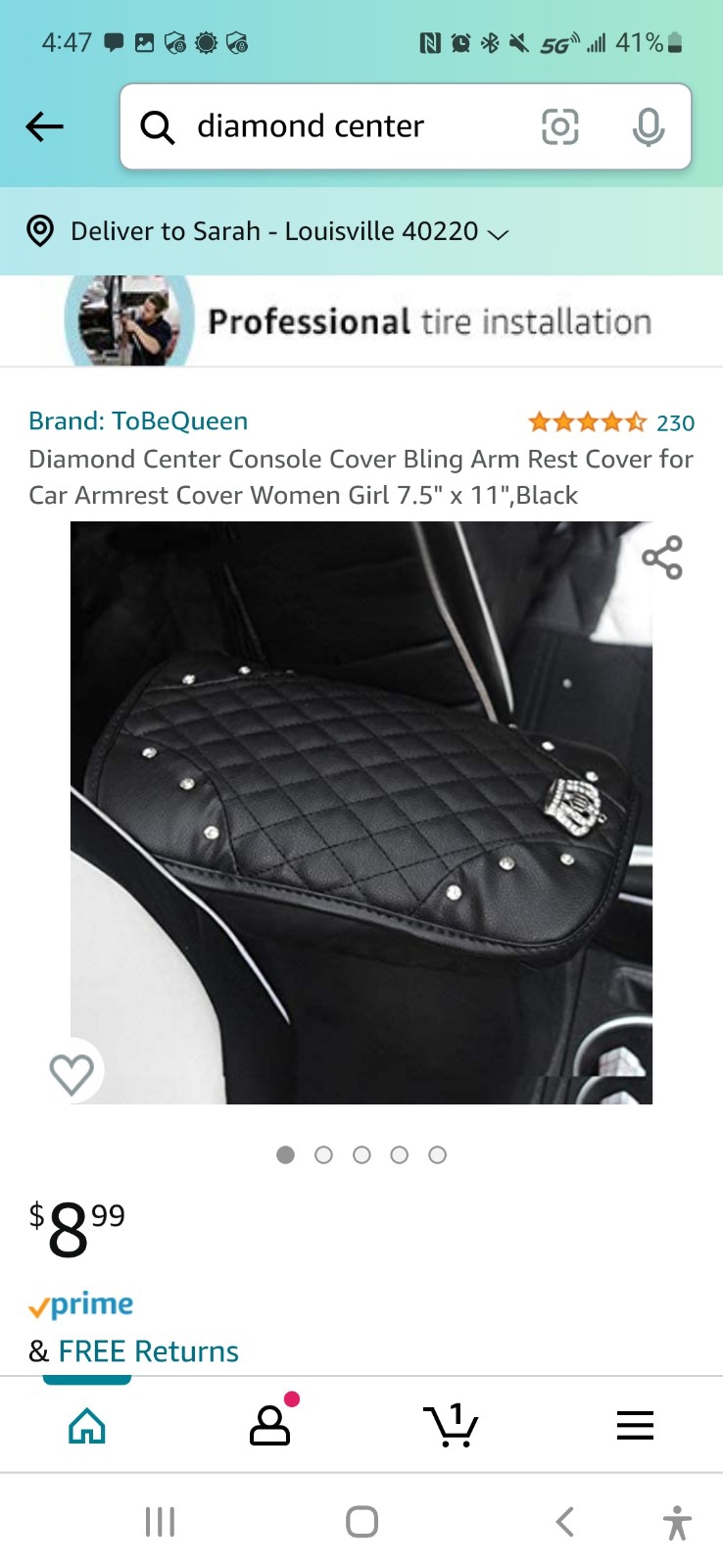Screen dimensions: 723x1568
Task: Open the shopping cart
Action: [452, 1425]
